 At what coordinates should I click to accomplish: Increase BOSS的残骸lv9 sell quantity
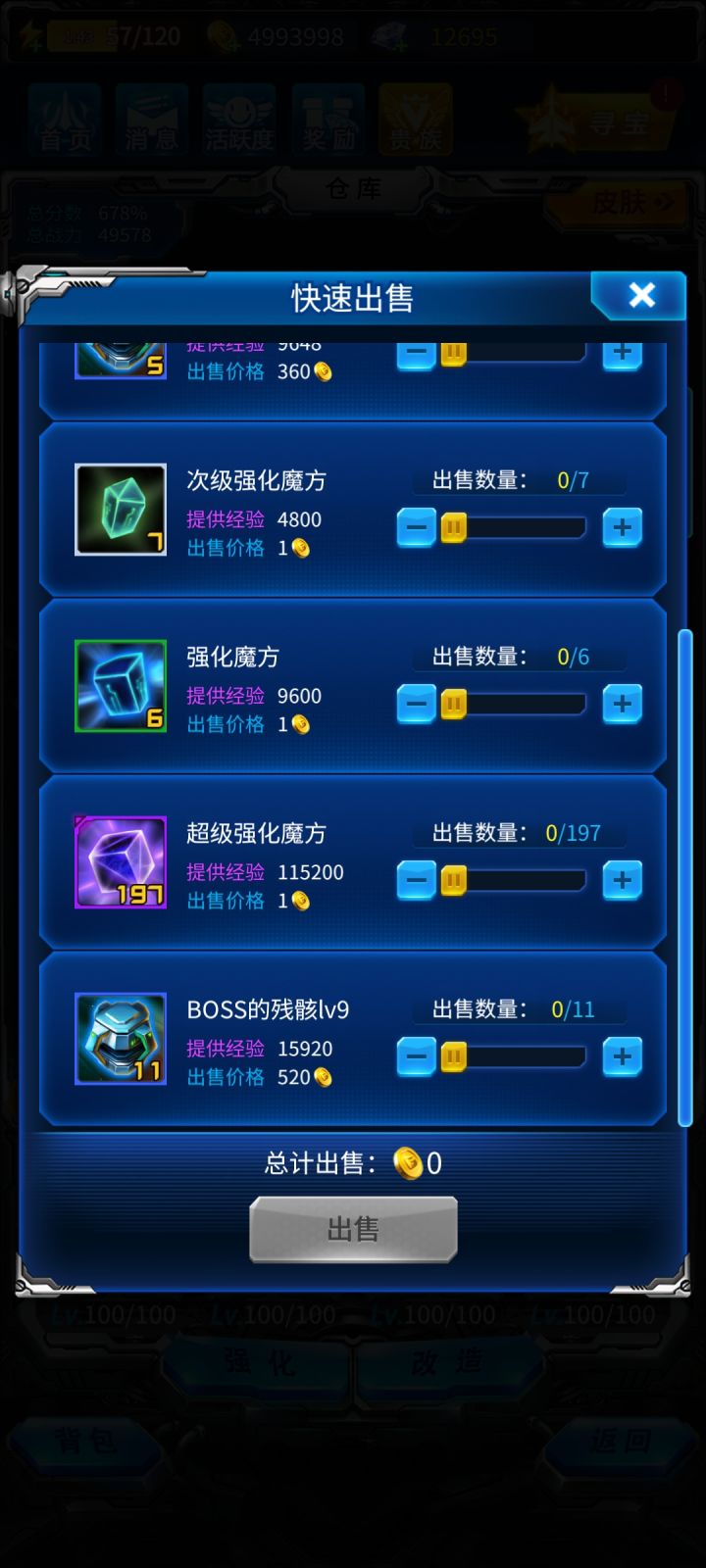coord(622,1056)
